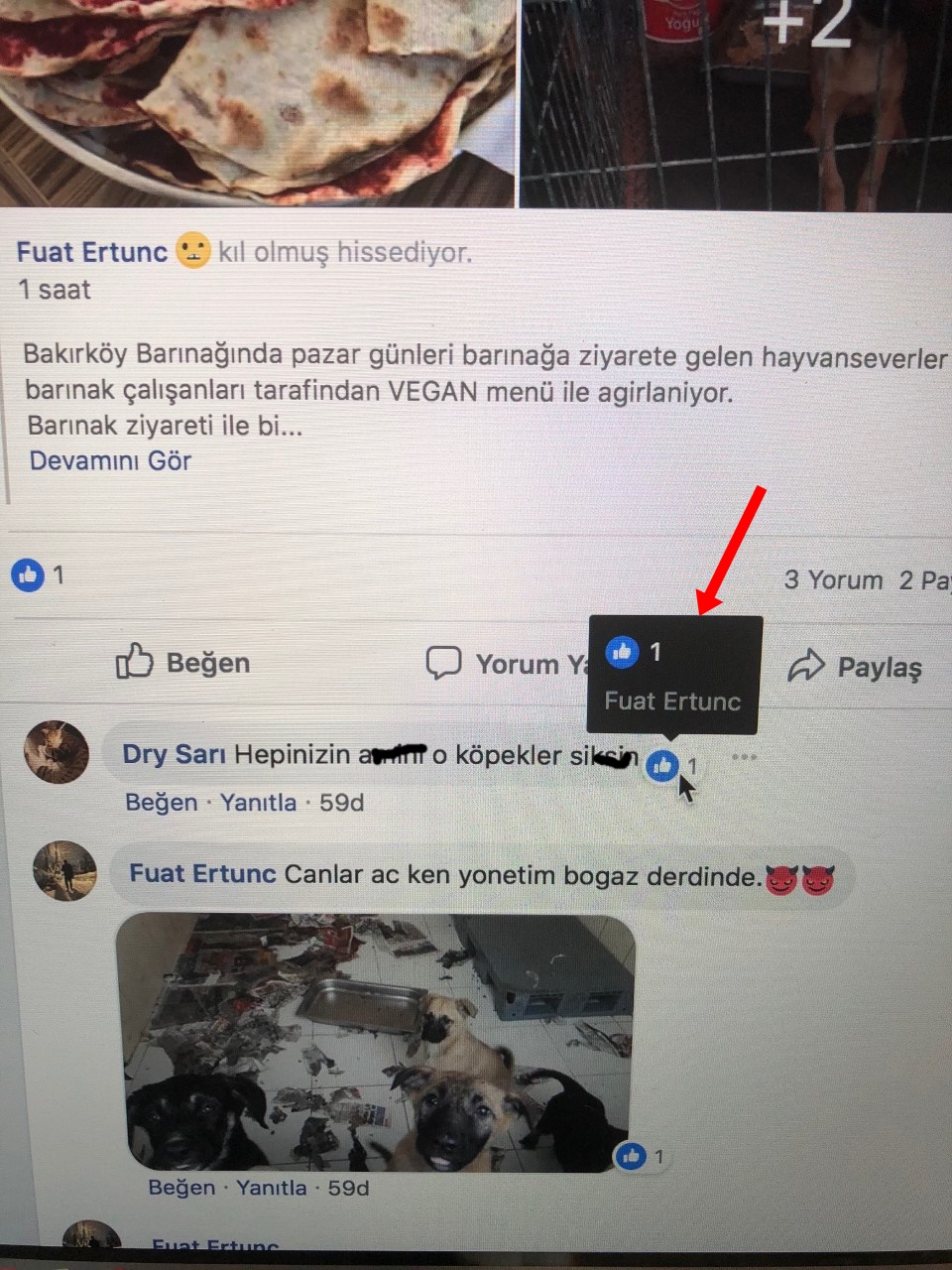Open options menu on Dry Sarı's comment

coord(744,757)
